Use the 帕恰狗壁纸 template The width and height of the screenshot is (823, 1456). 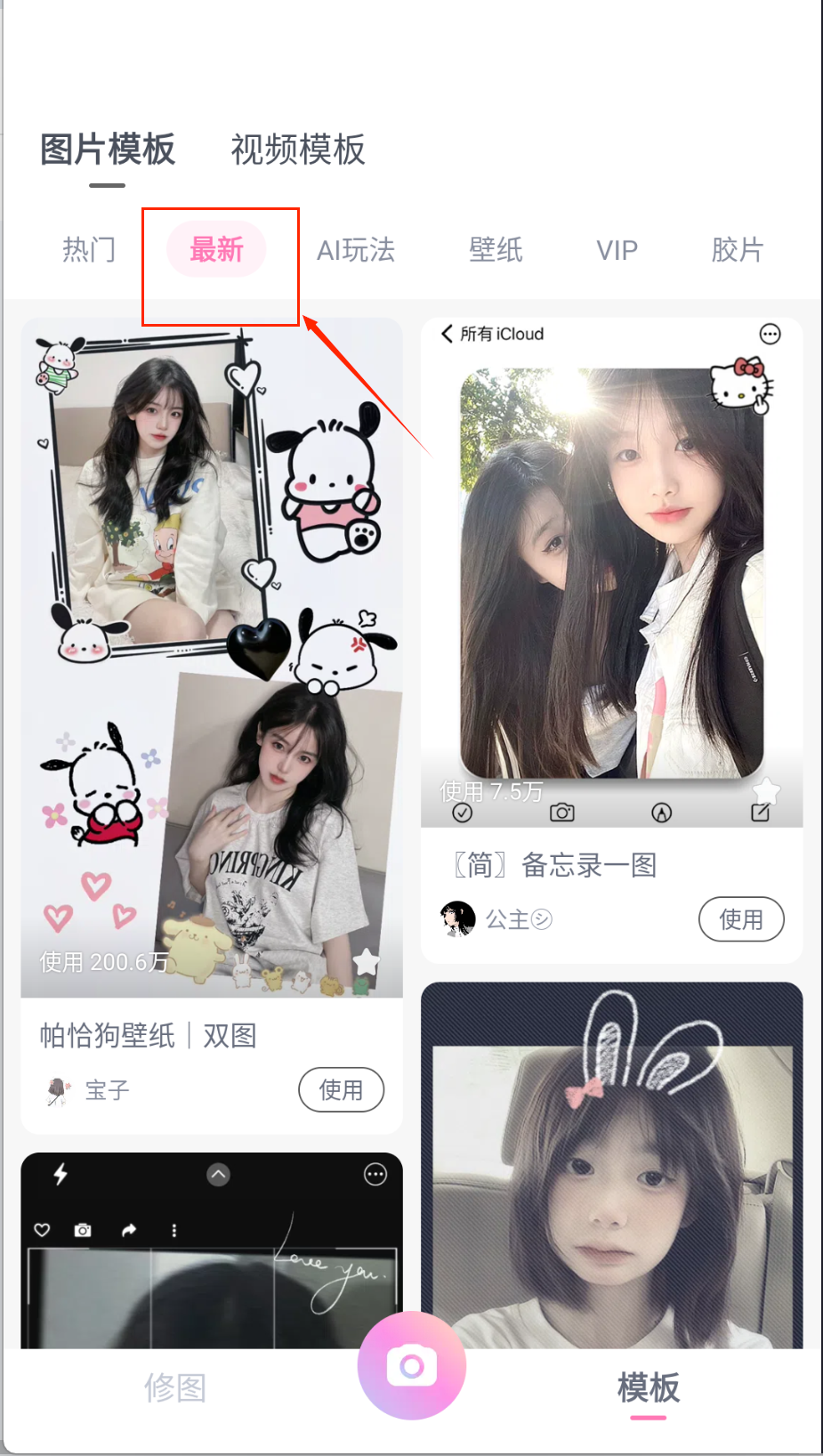point(341,1089)
